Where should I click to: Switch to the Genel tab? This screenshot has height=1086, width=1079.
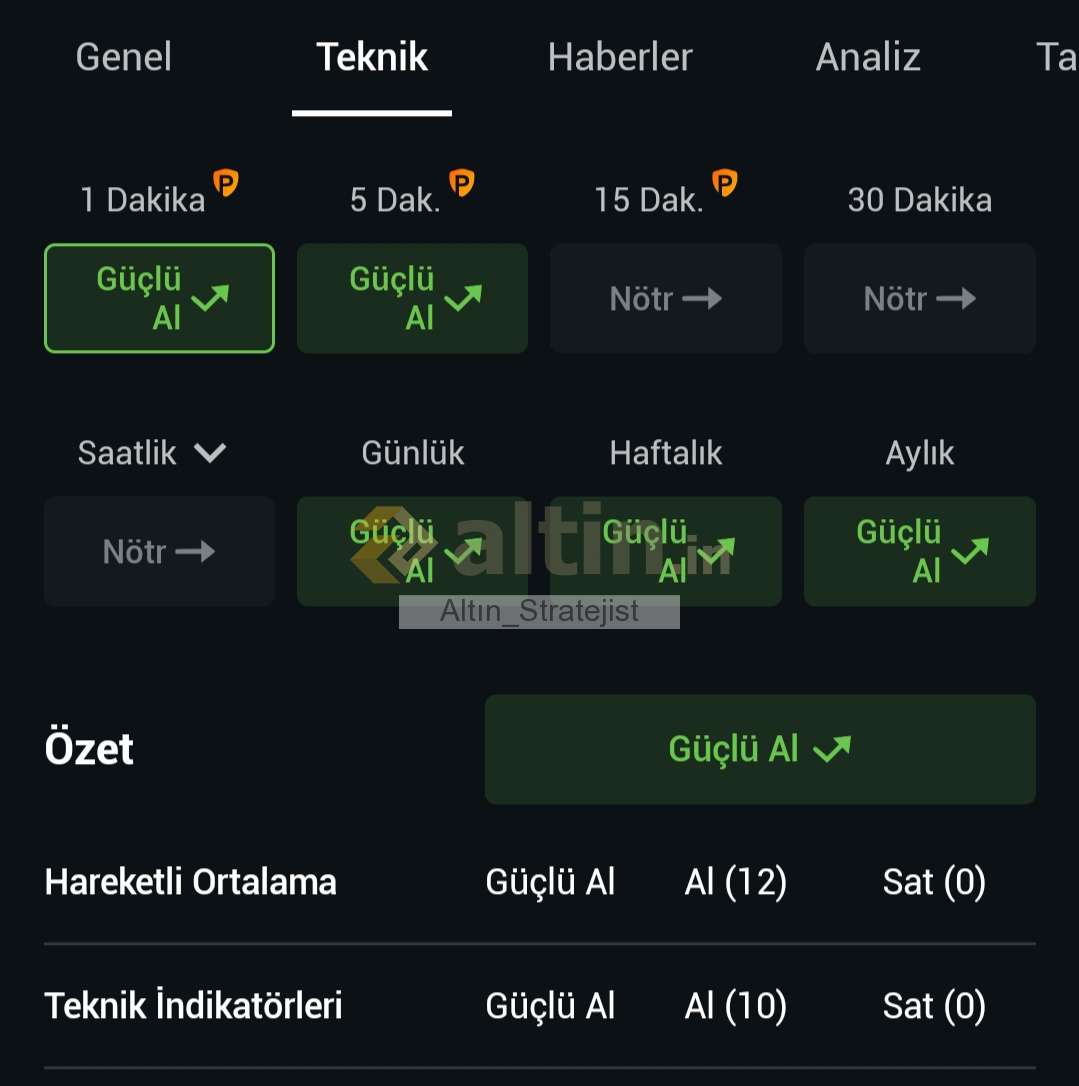point(124,57)
